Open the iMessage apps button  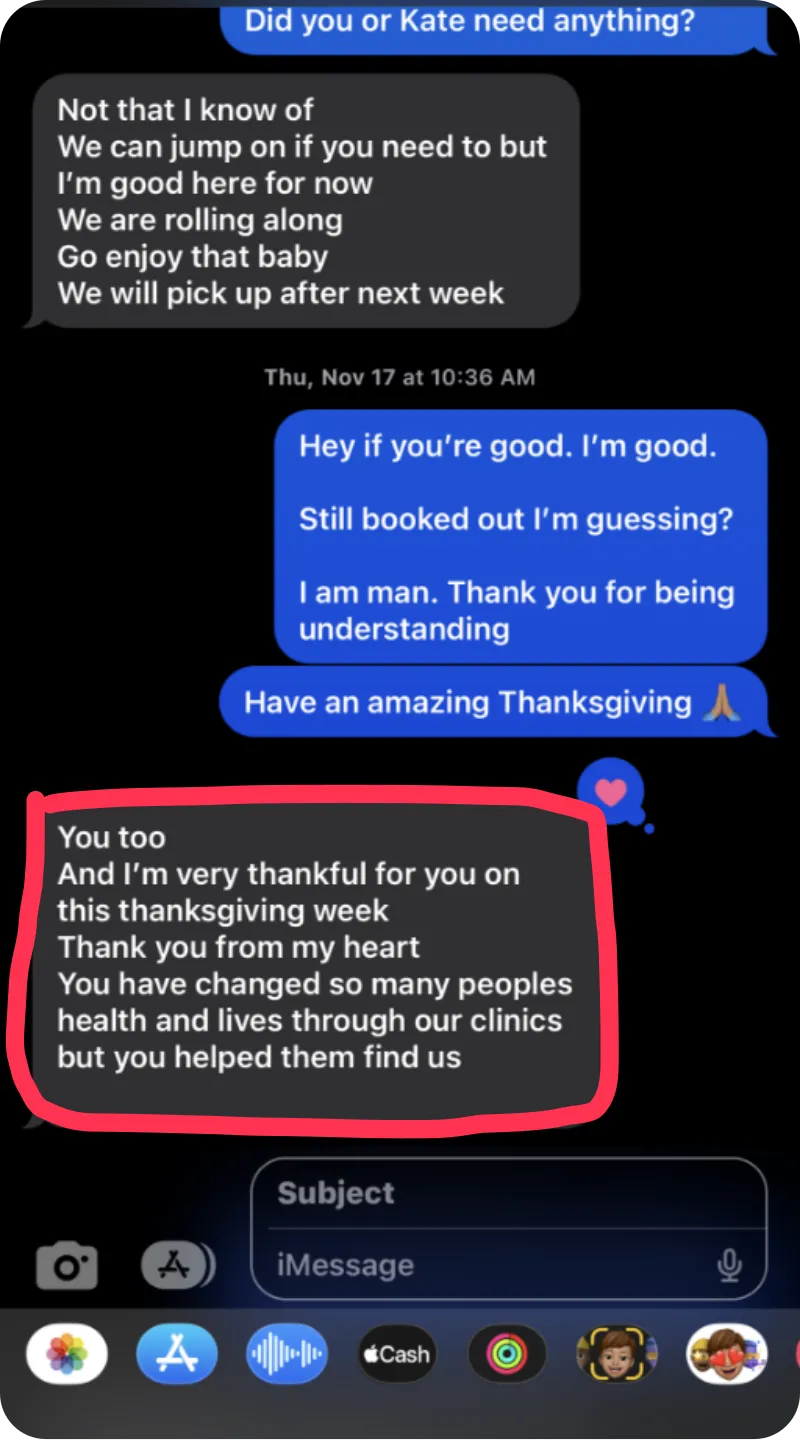click(177, 1266)
